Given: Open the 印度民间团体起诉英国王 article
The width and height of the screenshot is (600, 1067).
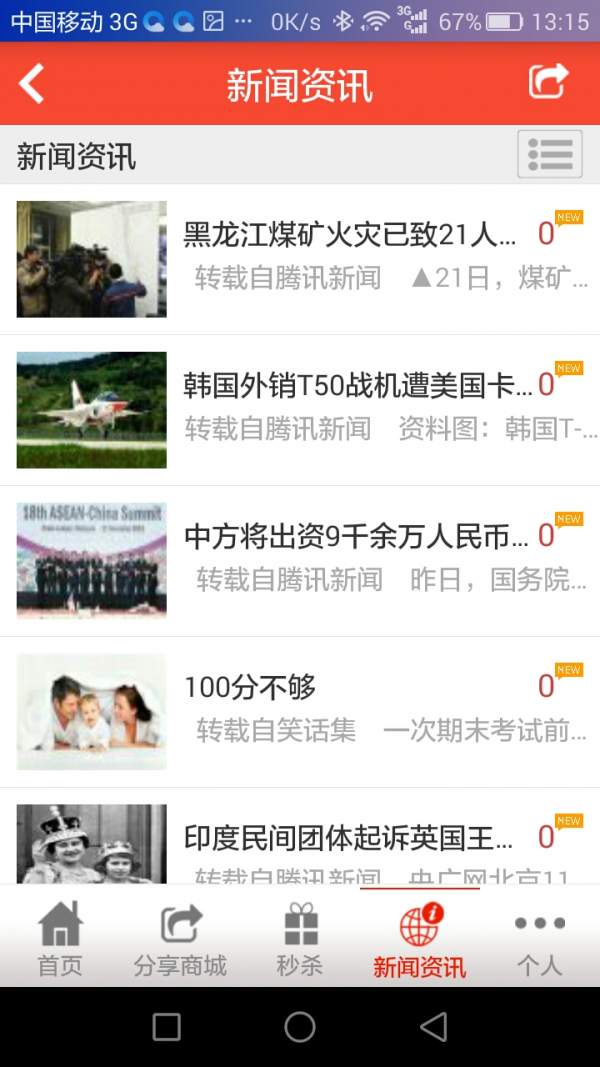Looking at the screenshot, I should click(x=348, y=838).
